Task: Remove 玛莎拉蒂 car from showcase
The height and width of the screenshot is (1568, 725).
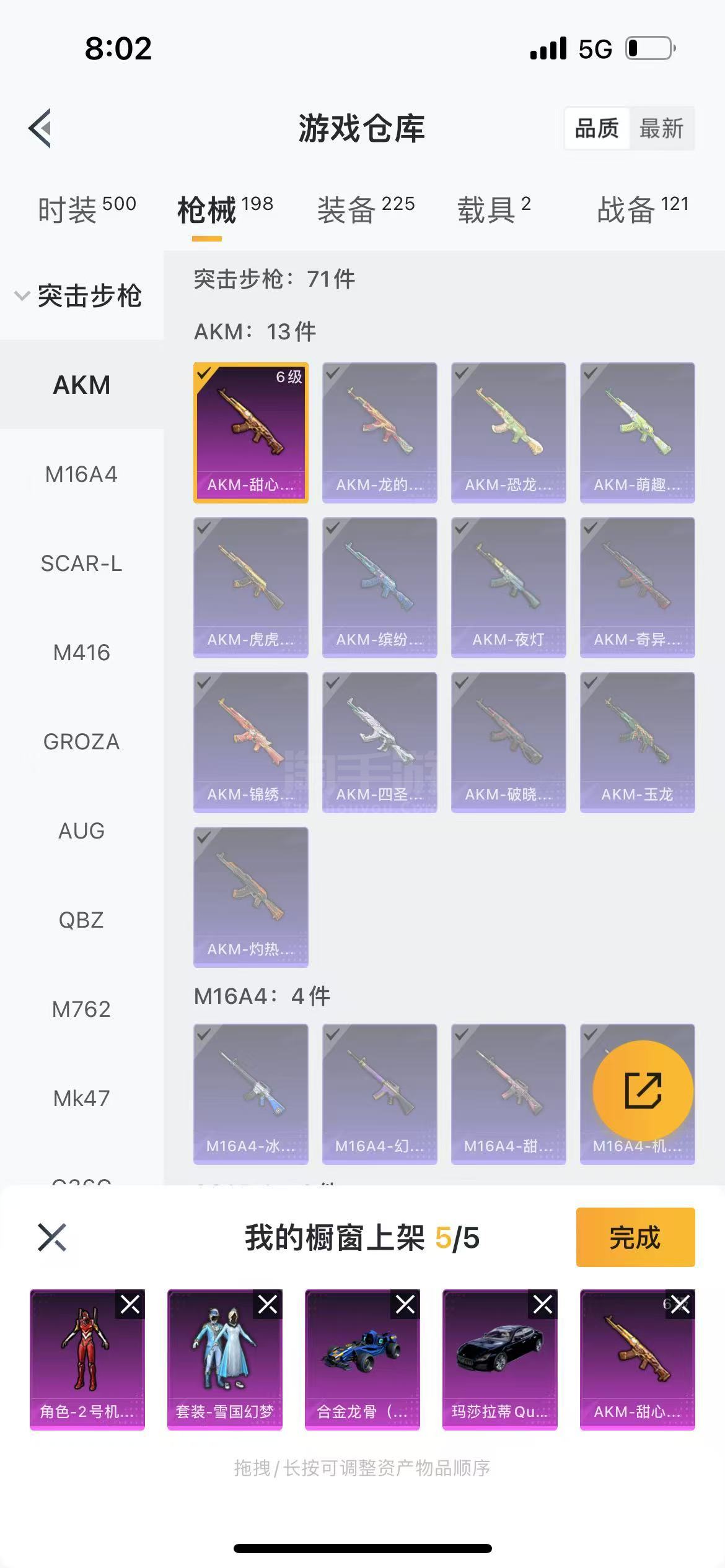Action: 543,1305
